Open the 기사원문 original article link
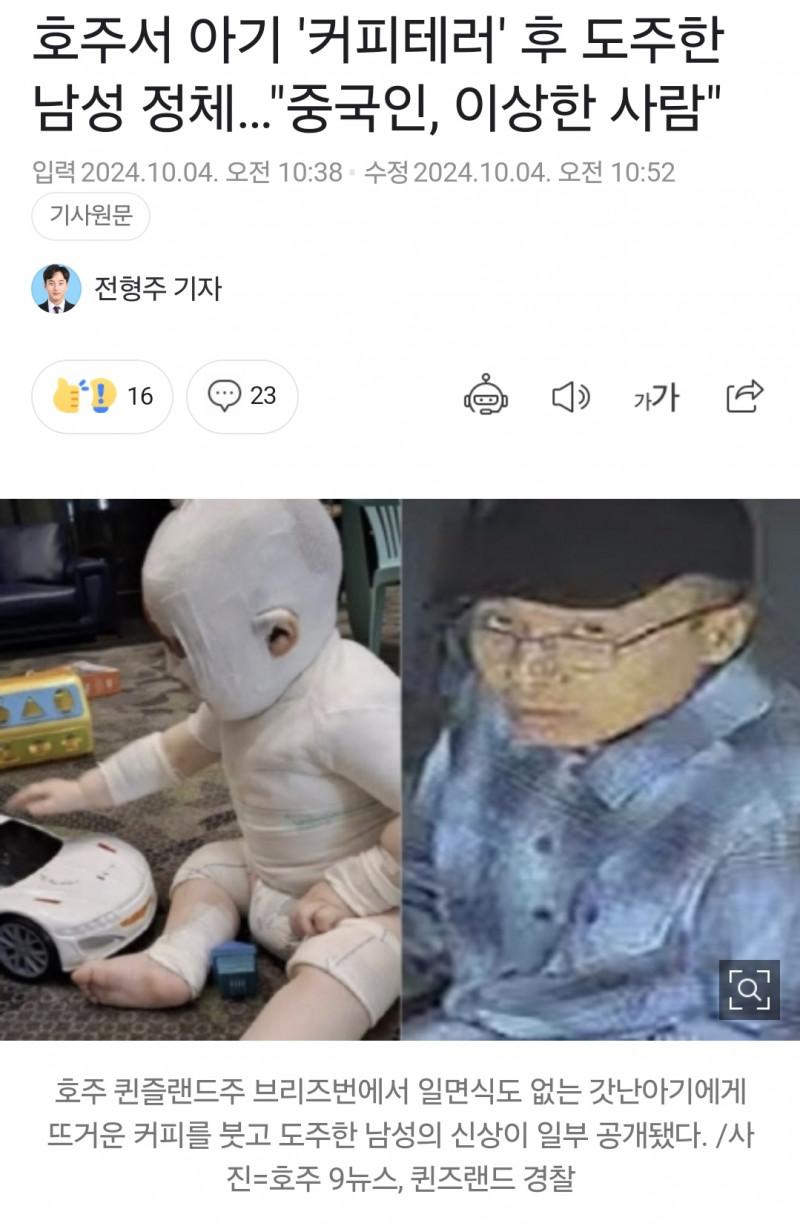800x1226 pixels. point(91,216)
